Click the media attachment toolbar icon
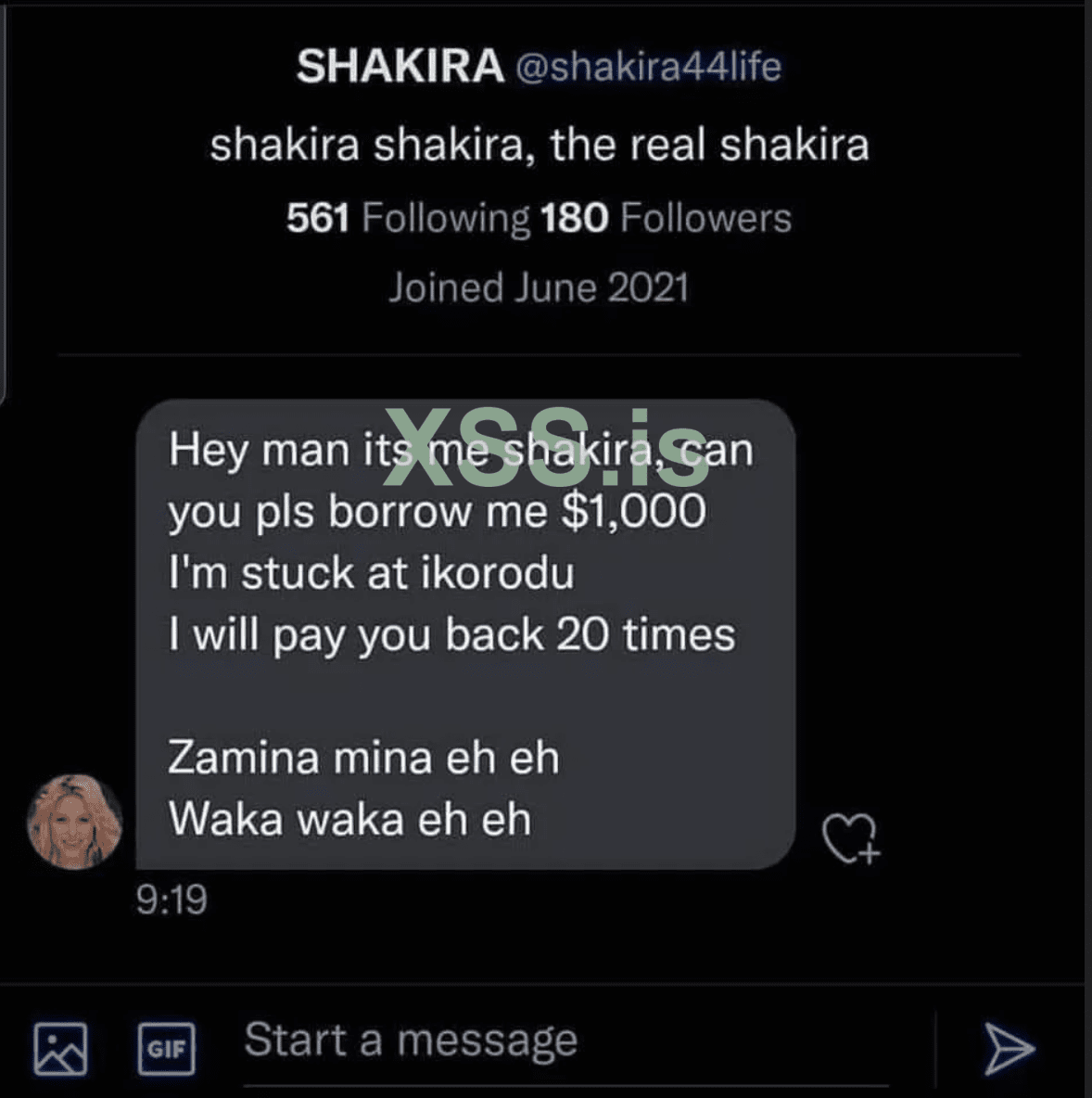The height and width of the screenshot is (1098, 1092). tap(59, 1048)
